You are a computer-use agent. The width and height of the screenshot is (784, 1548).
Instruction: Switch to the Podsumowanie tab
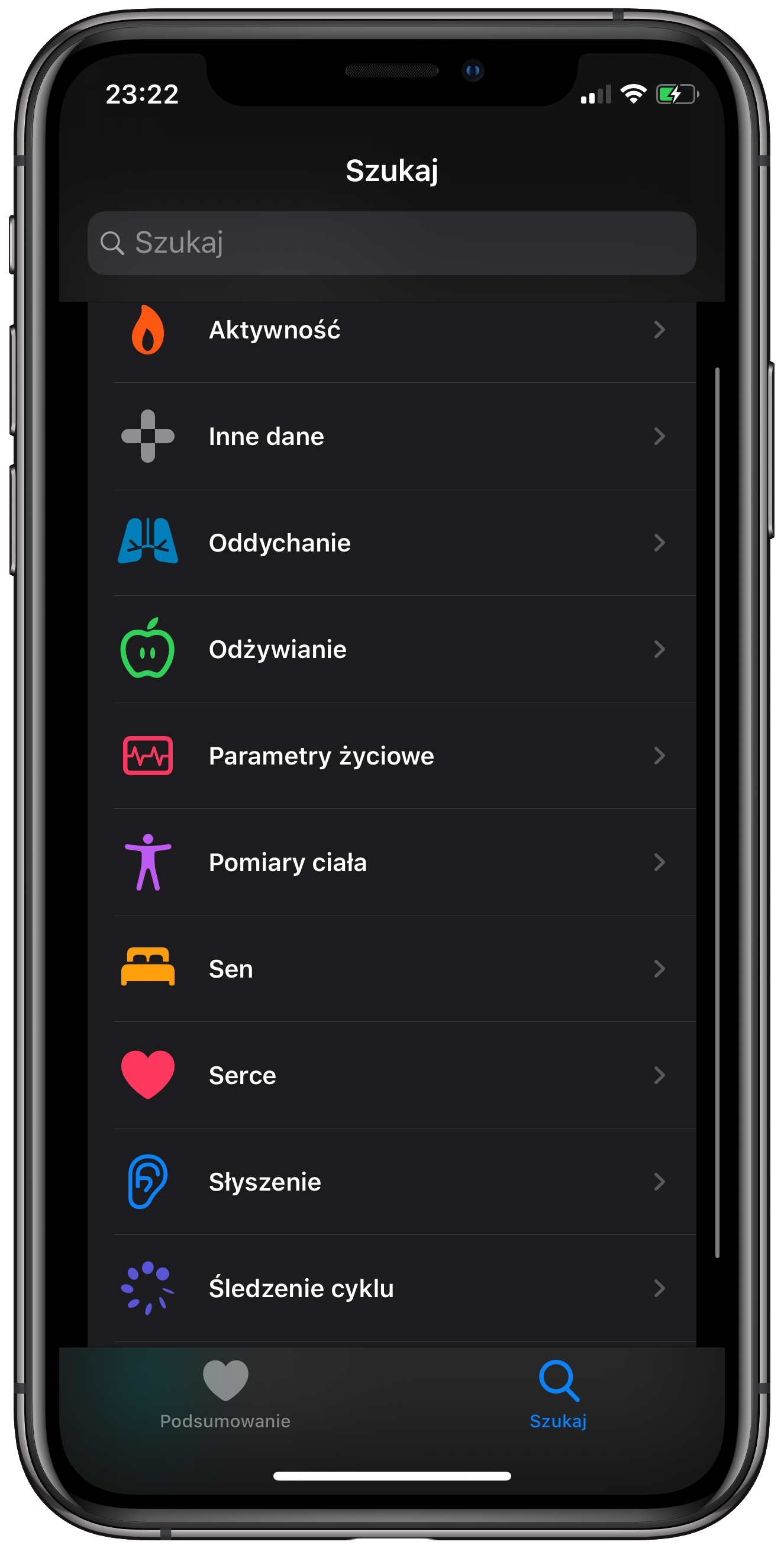coord(225,1395)
